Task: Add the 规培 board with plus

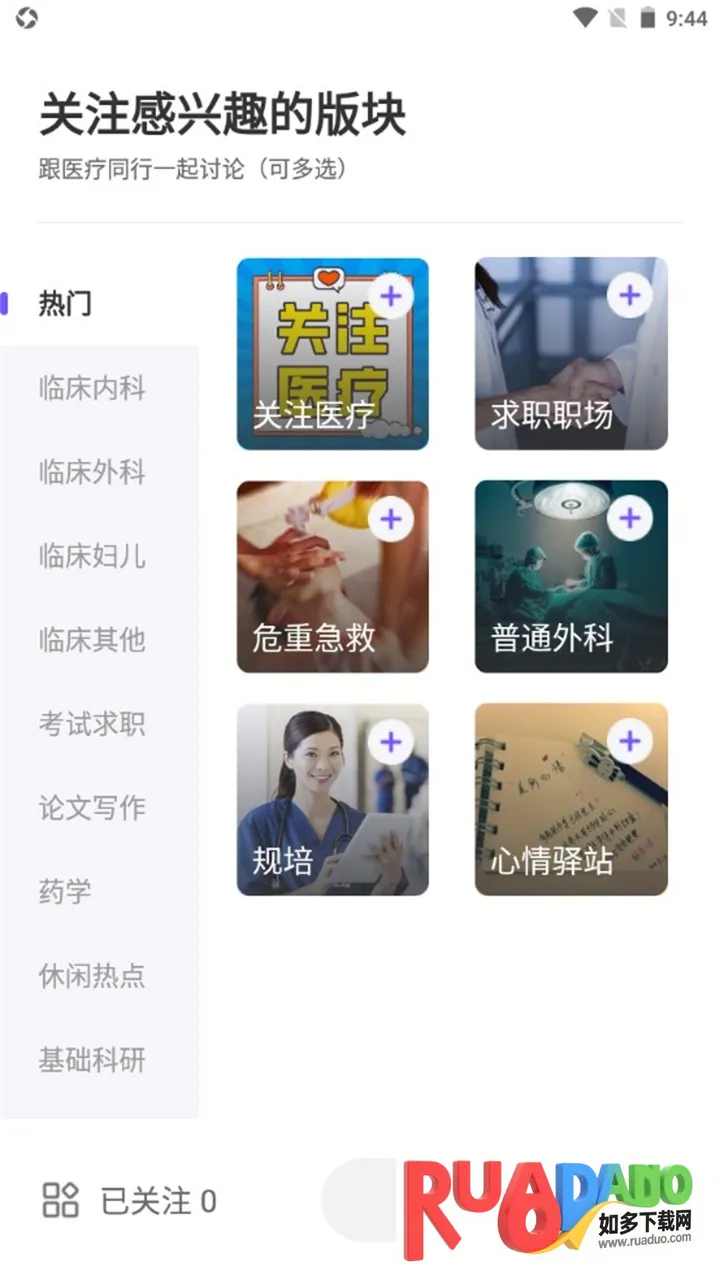Action: coord(391,742)
